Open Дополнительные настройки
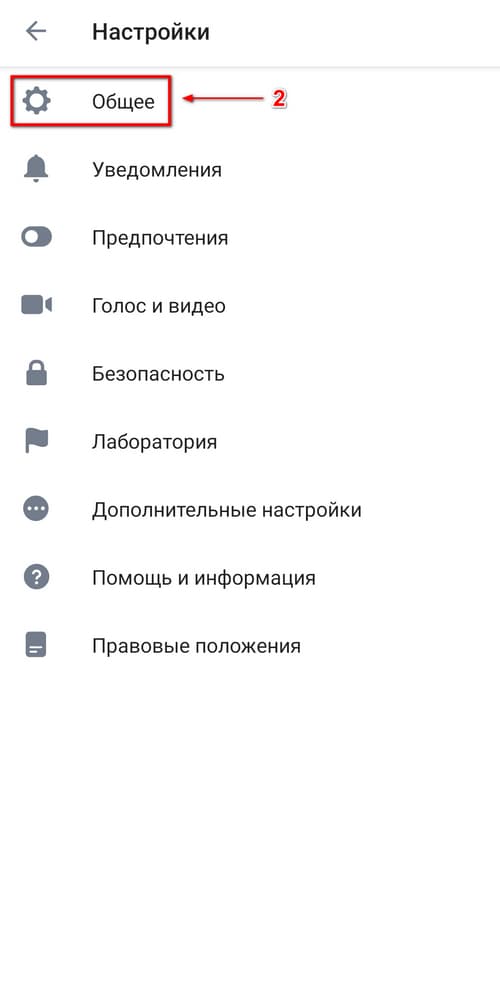Image resolution: width=500 pixels, height=1000 pixels. (x=250, y=510)
